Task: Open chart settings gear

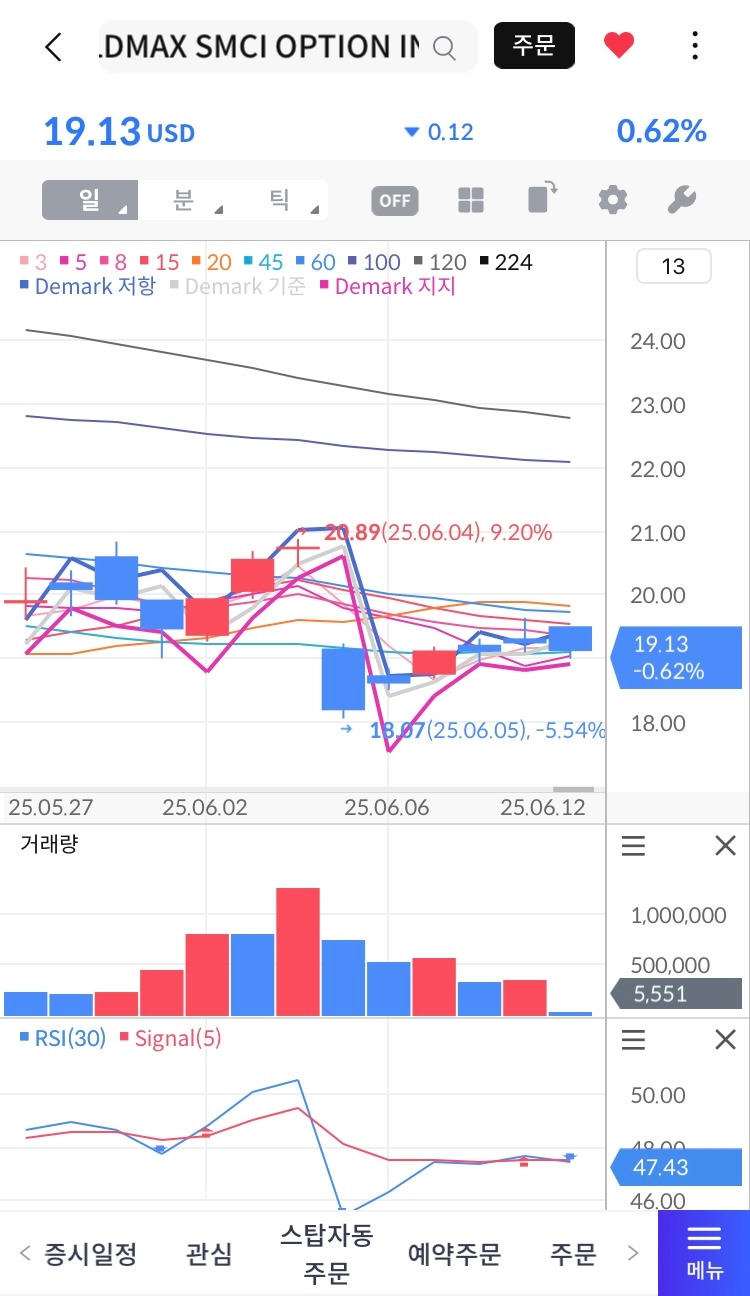Action: click(612, 200)
